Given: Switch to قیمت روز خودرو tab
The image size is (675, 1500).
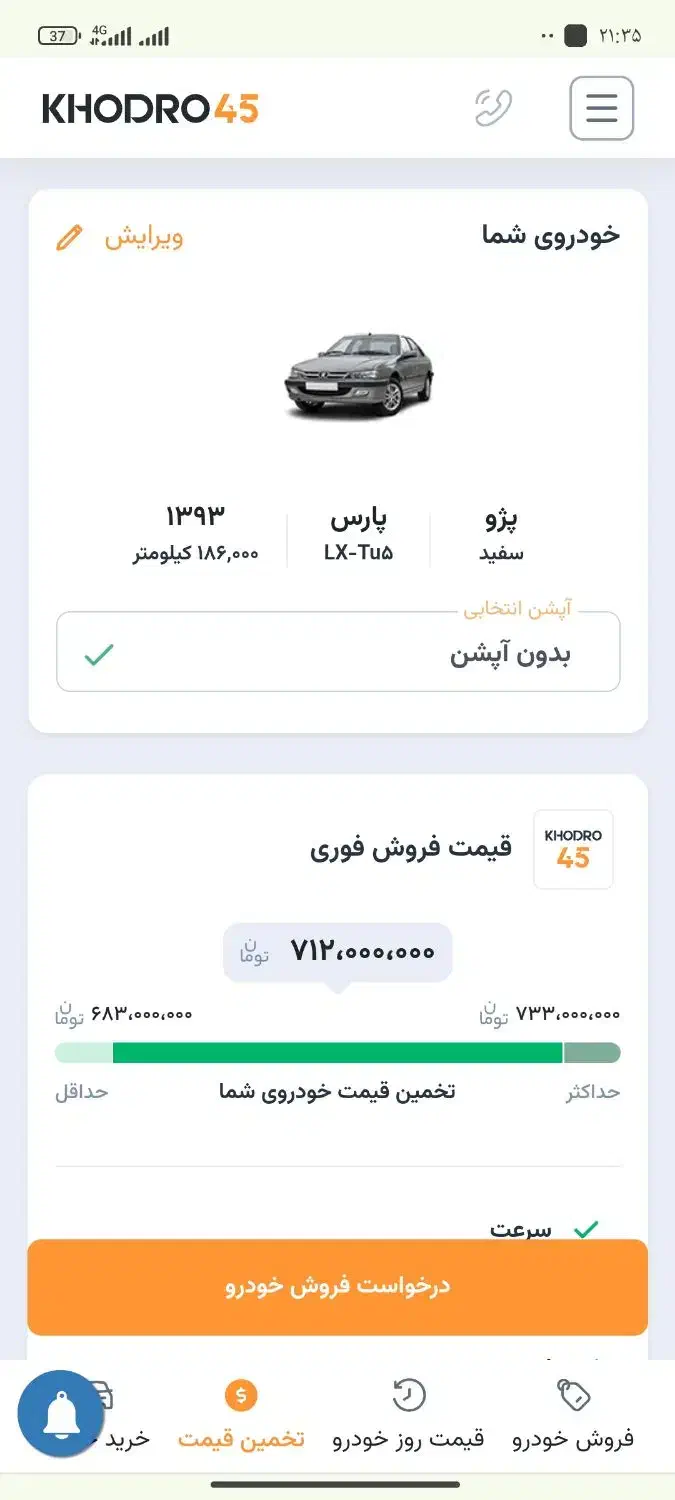Looking at the screenshot, I should click(408, 1415).
